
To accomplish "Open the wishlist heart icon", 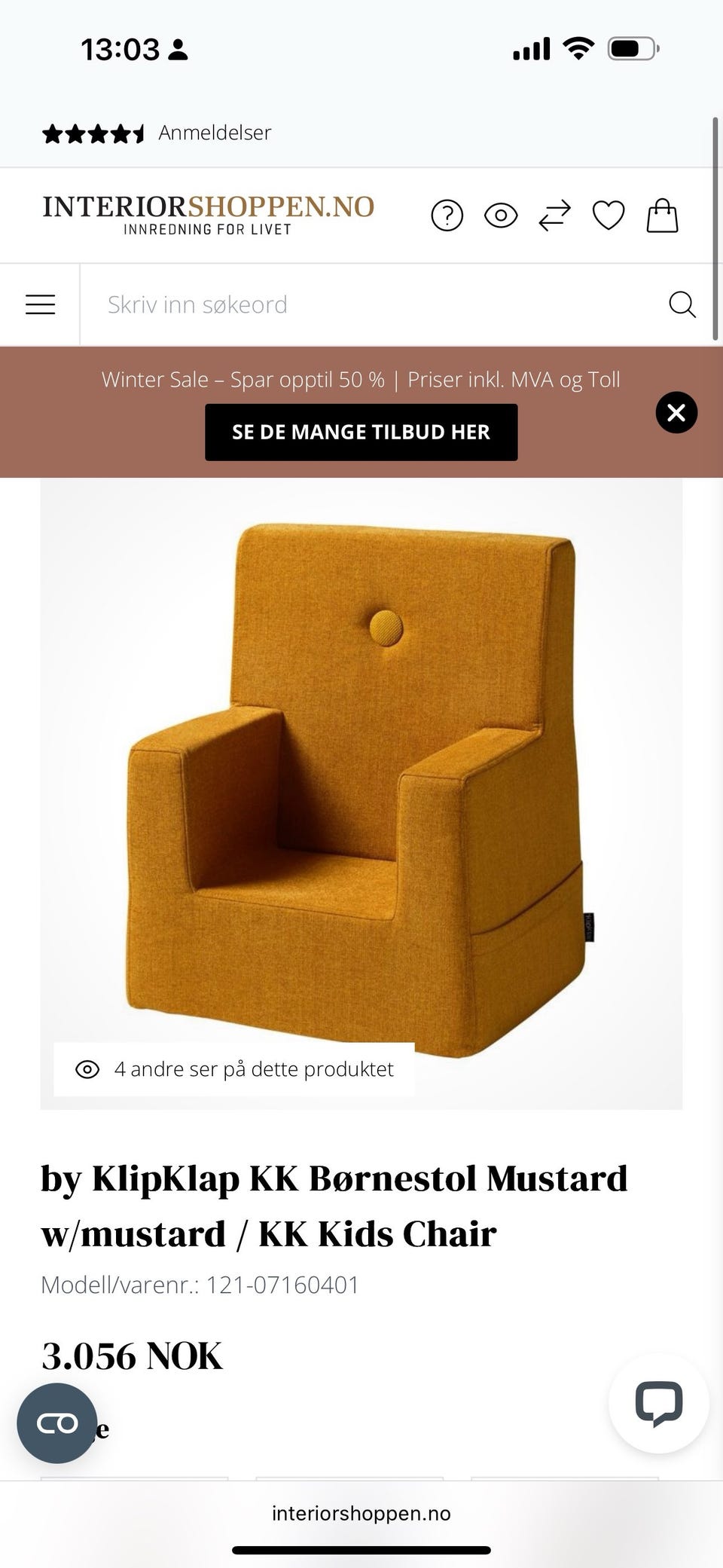I will [x=609, y=216].
